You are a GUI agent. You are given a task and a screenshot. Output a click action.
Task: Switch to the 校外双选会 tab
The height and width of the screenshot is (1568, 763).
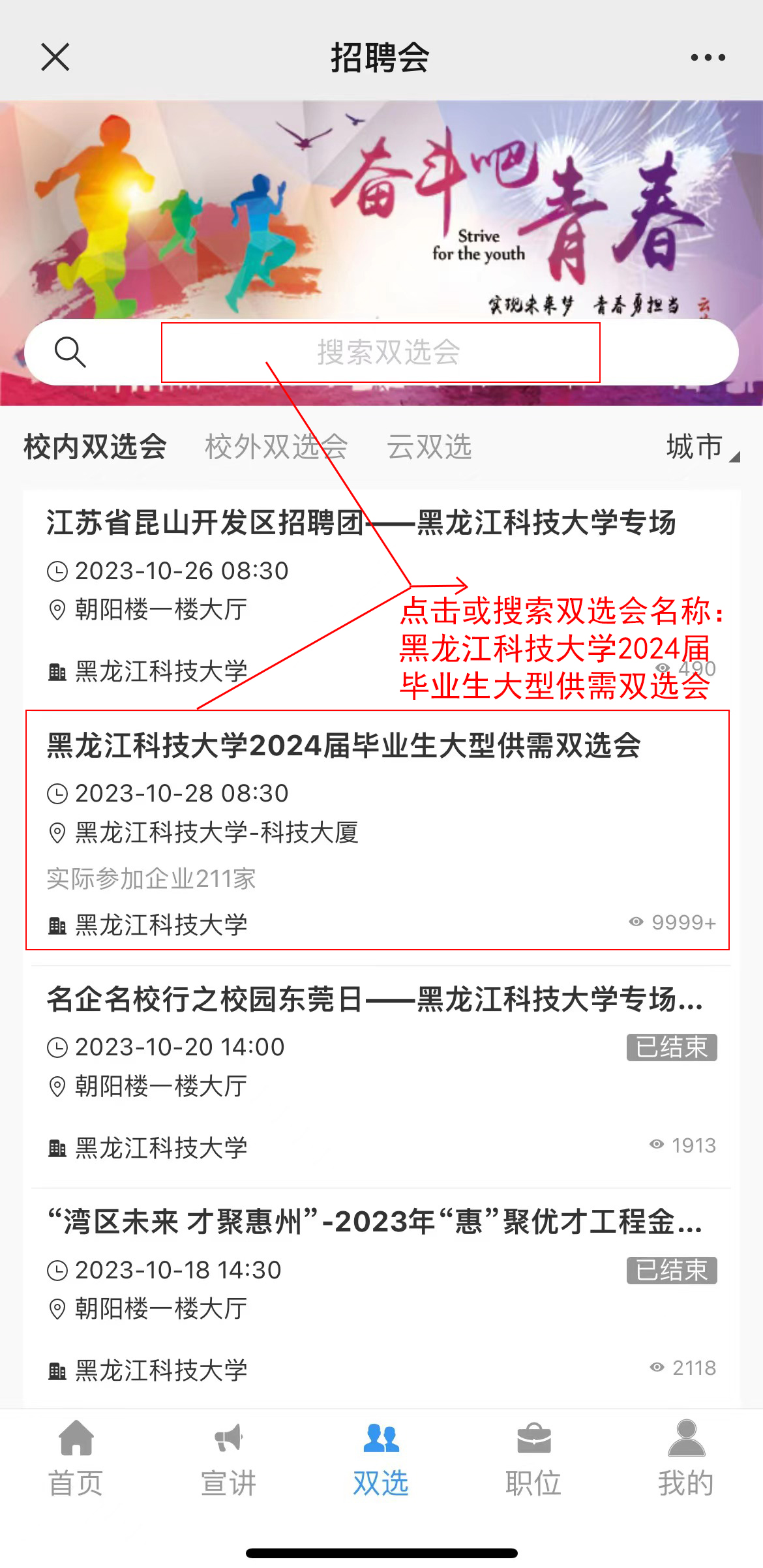click(276, 447)
